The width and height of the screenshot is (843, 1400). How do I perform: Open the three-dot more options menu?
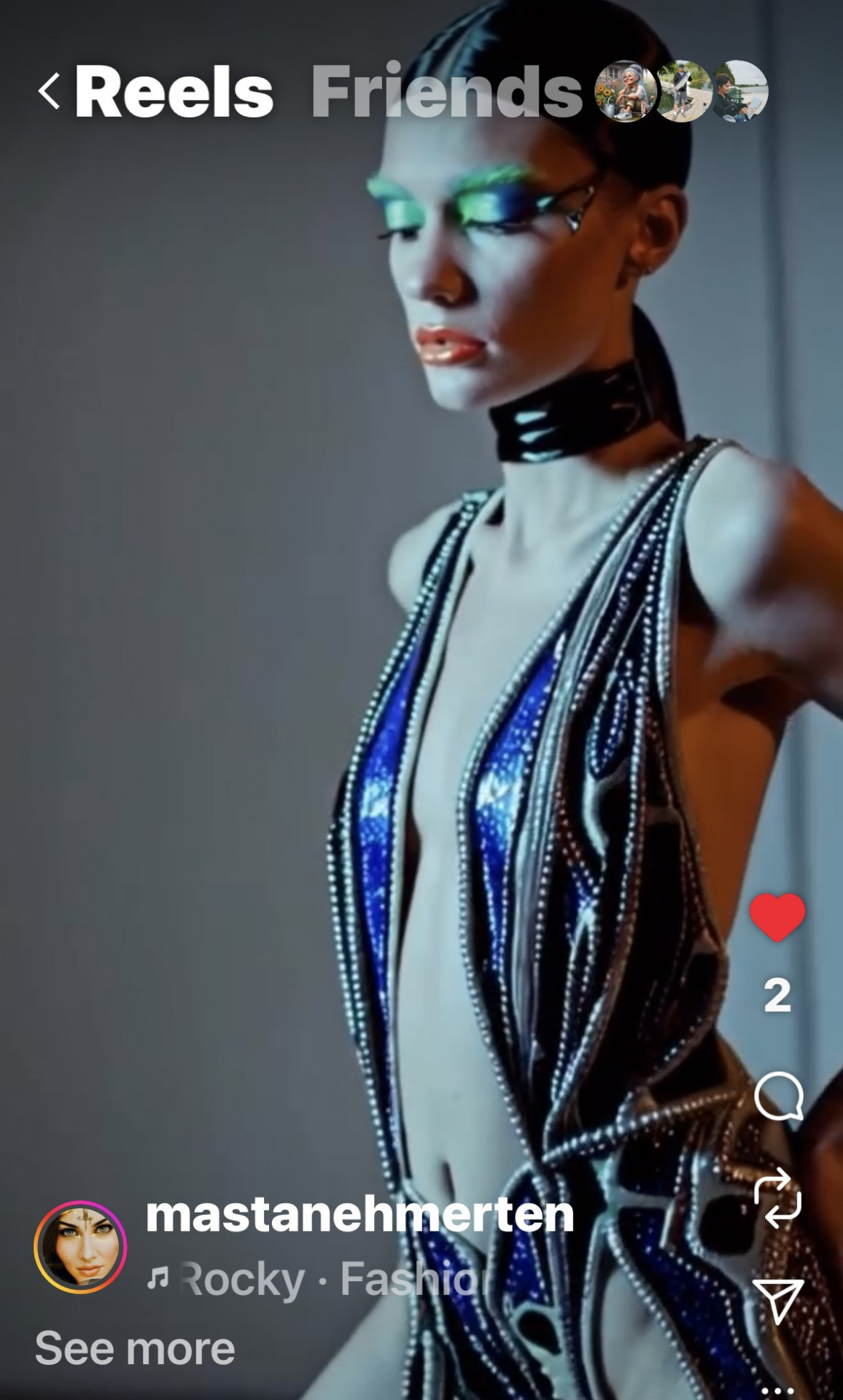pyautogui.click(x=777, y=1391)
